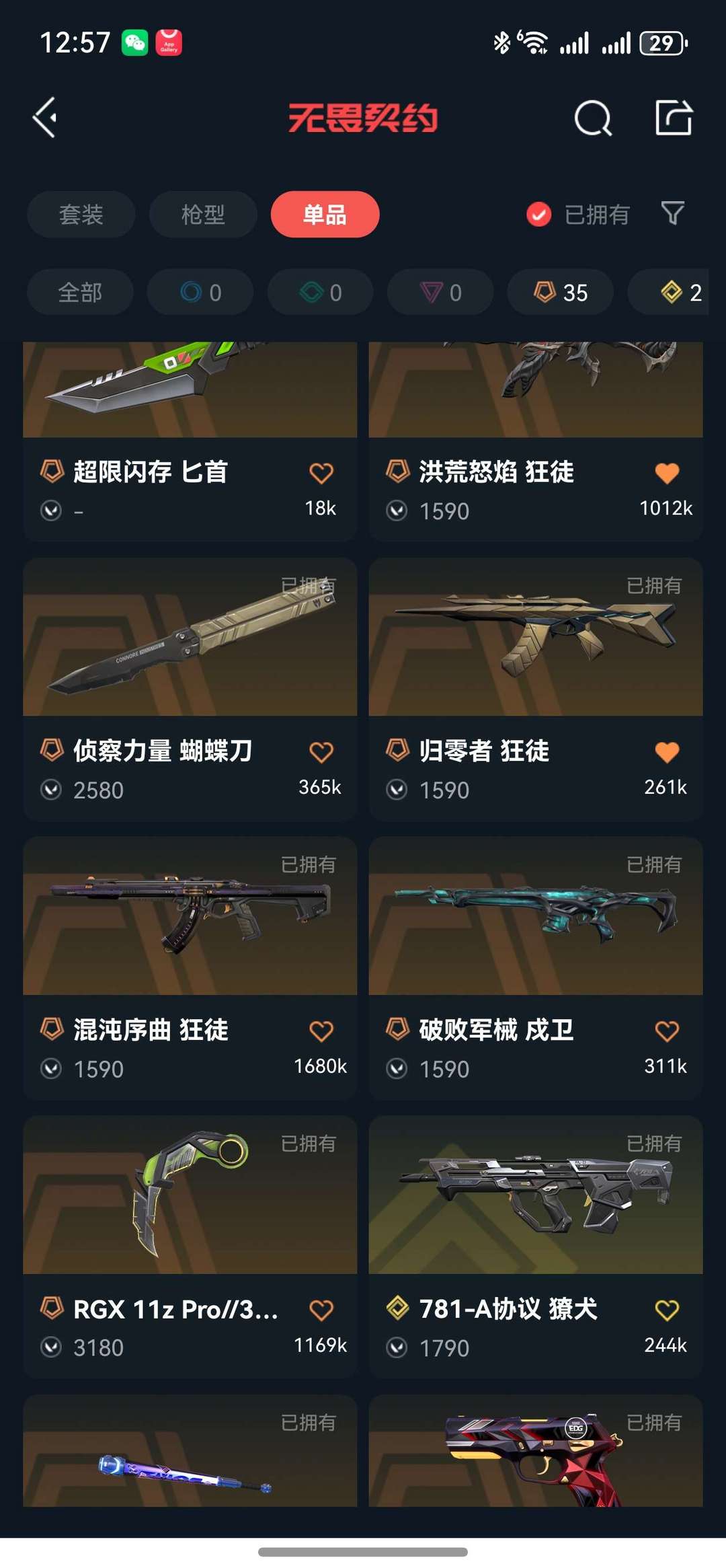Like the 混沌序曲 狂徒 skin
The height and width of the screenshot is (1568, 726).
[321, 1031]
